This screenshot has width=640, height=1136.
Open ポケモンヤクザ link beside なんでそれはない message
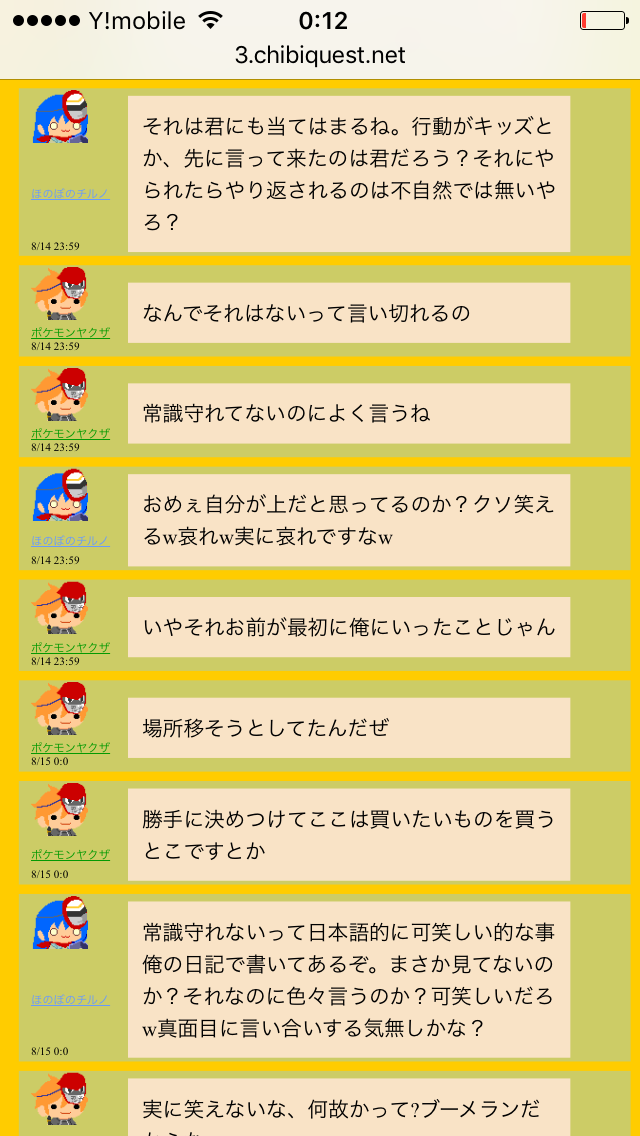pyautogui.click(x=70, y=333)
